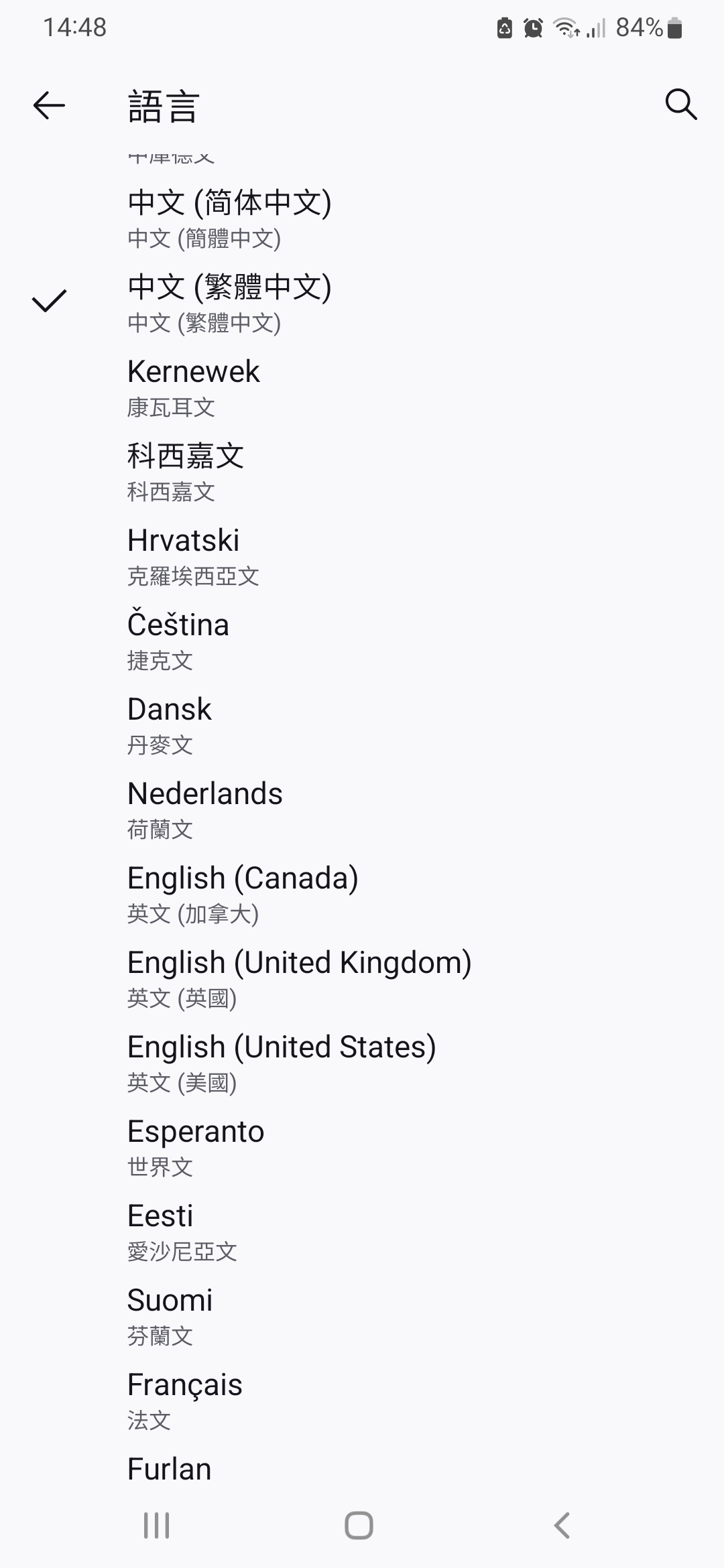Go back from the 語言 screen
The height and width of the screenshot is (1568, 724).
click(x=49, y=105)
